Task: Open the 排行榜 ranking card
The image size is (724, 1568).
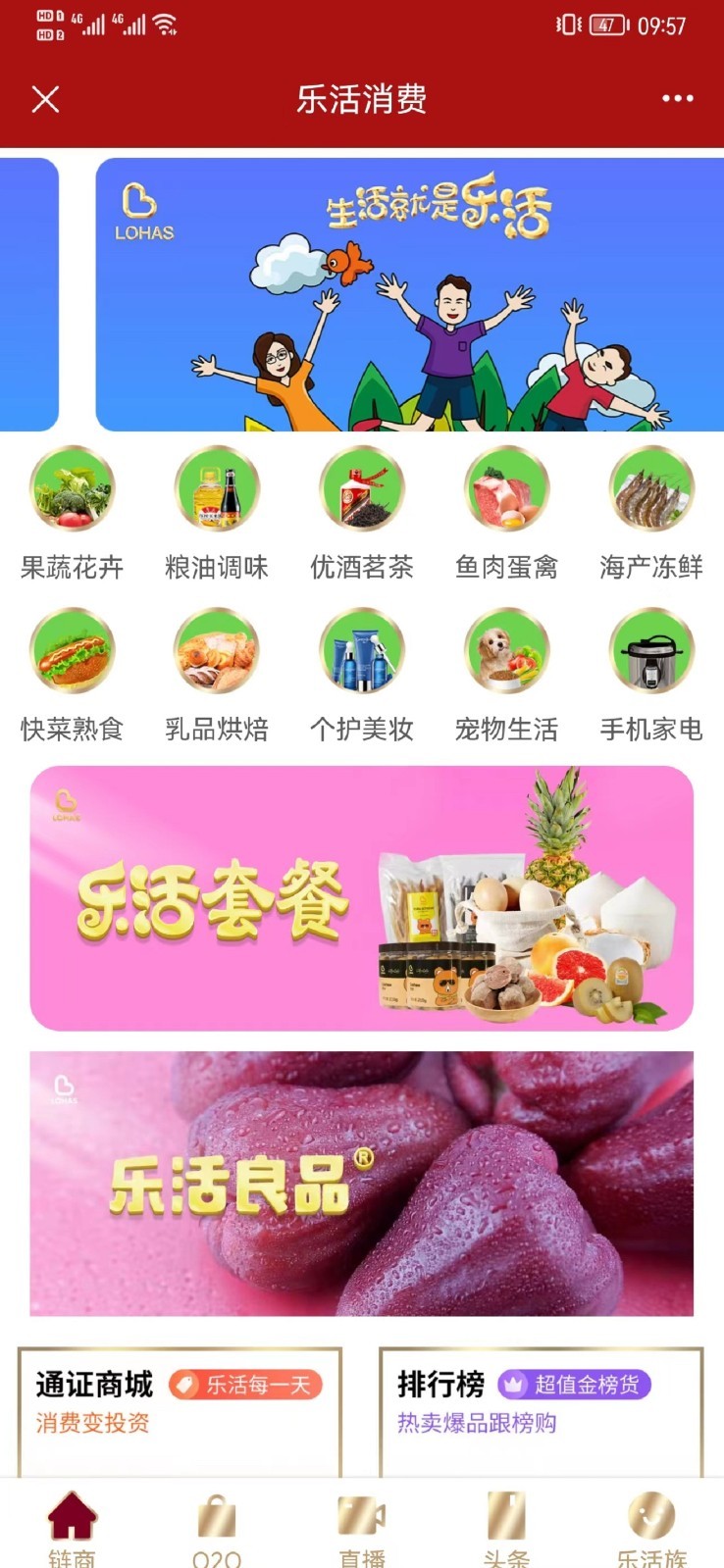Action: coord(541,1410)
